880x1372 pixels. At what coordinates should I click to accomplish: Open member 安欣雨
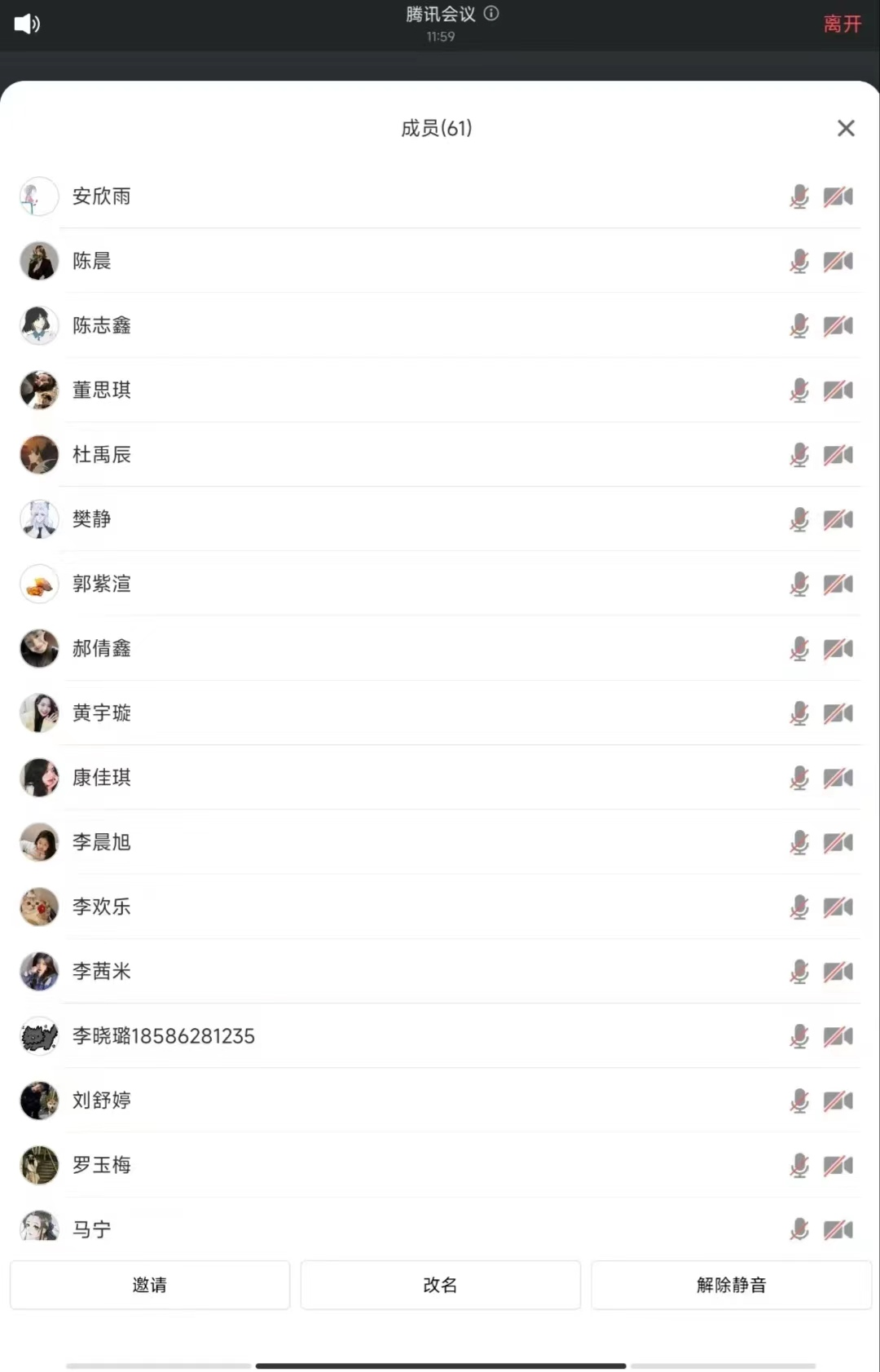coord(102,196)
